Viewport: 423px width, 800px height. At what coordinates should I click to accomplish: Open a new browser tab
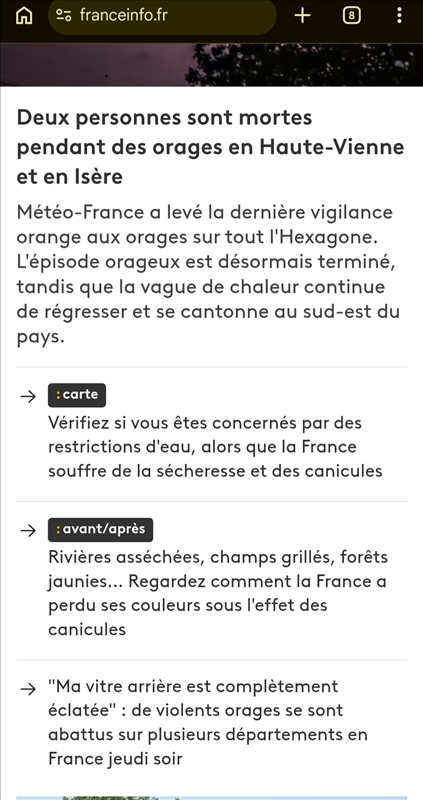(x=302, y=16)
